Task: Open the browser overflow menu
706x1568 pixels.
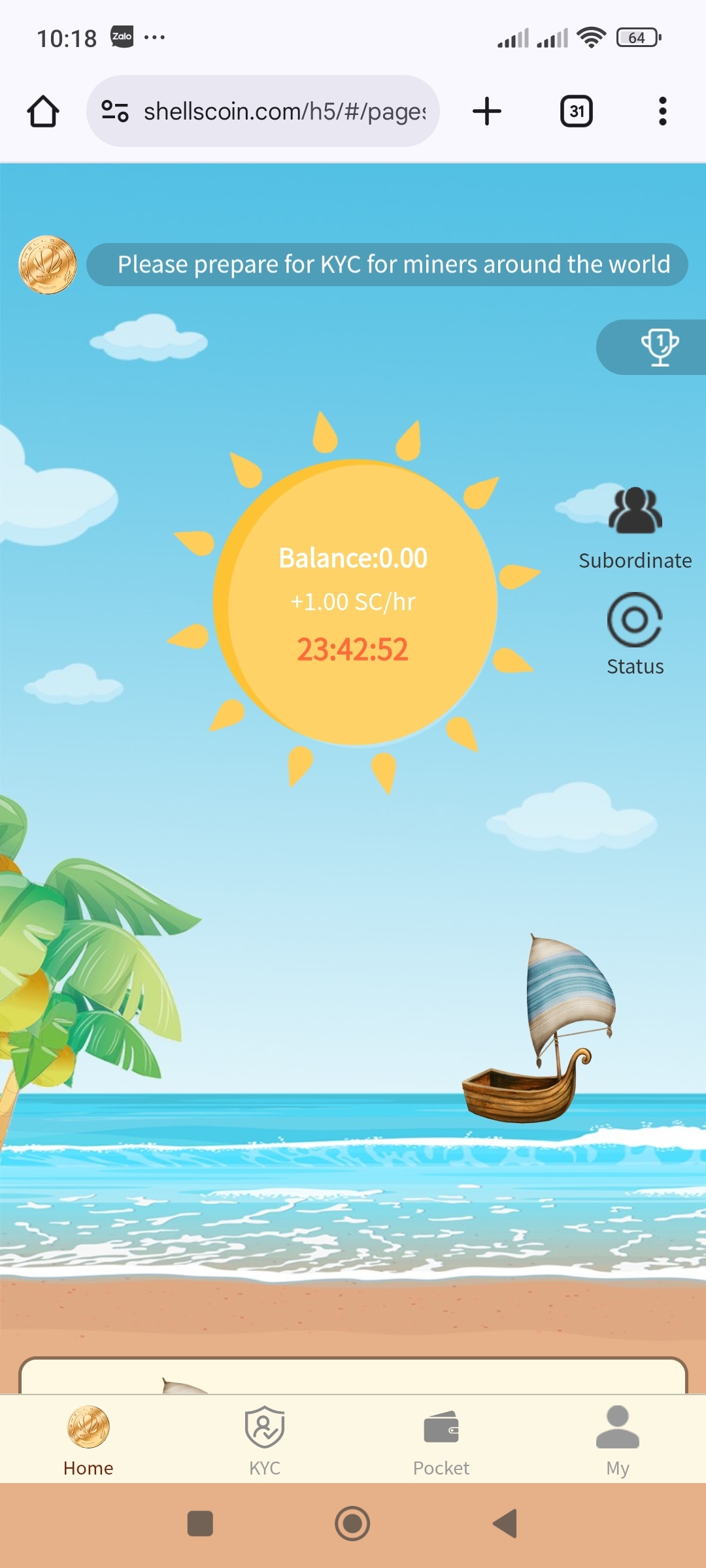Action: click(x=662, y=111)
